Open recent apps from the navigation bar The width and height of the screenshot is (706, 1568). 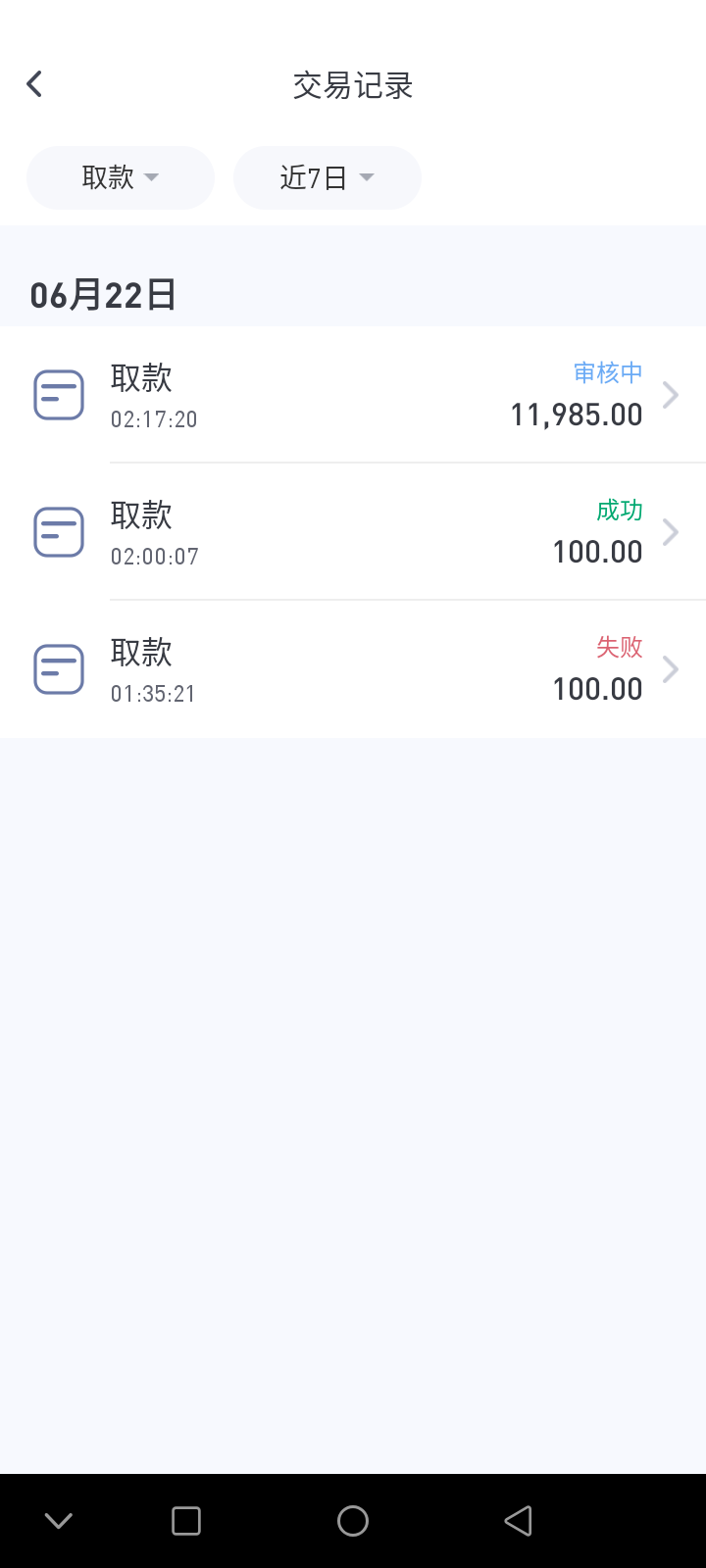pyautogui.click(x=186, y=1521)
